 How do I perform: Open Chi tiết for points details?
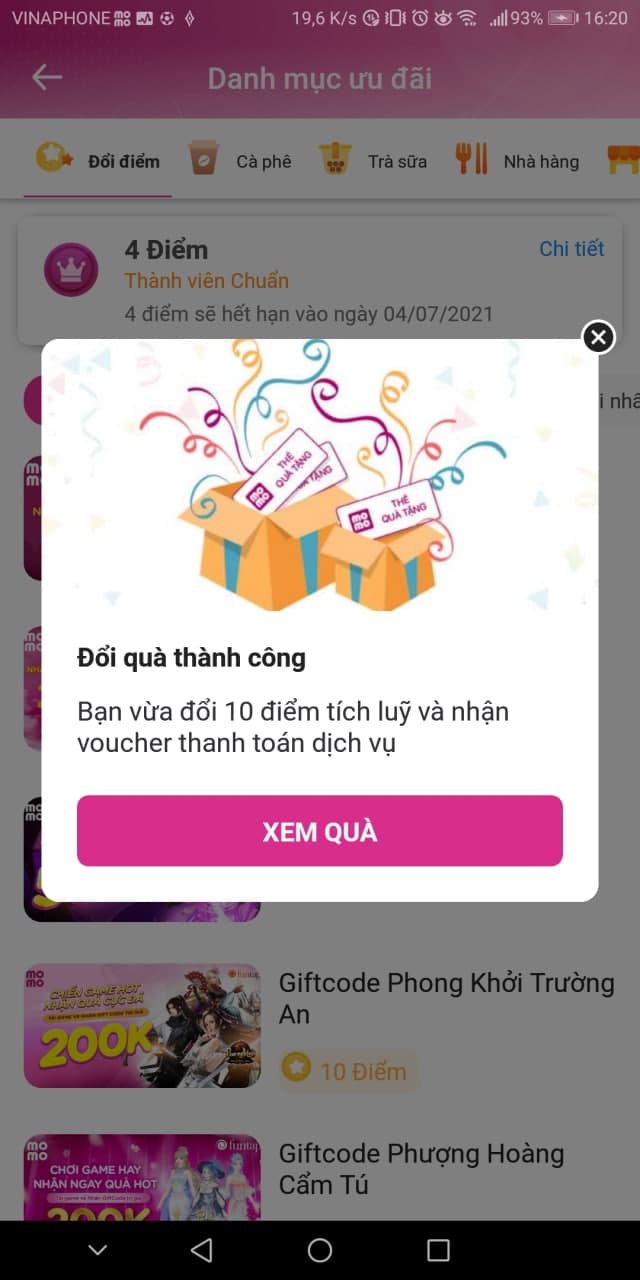(x=571, y=249)
